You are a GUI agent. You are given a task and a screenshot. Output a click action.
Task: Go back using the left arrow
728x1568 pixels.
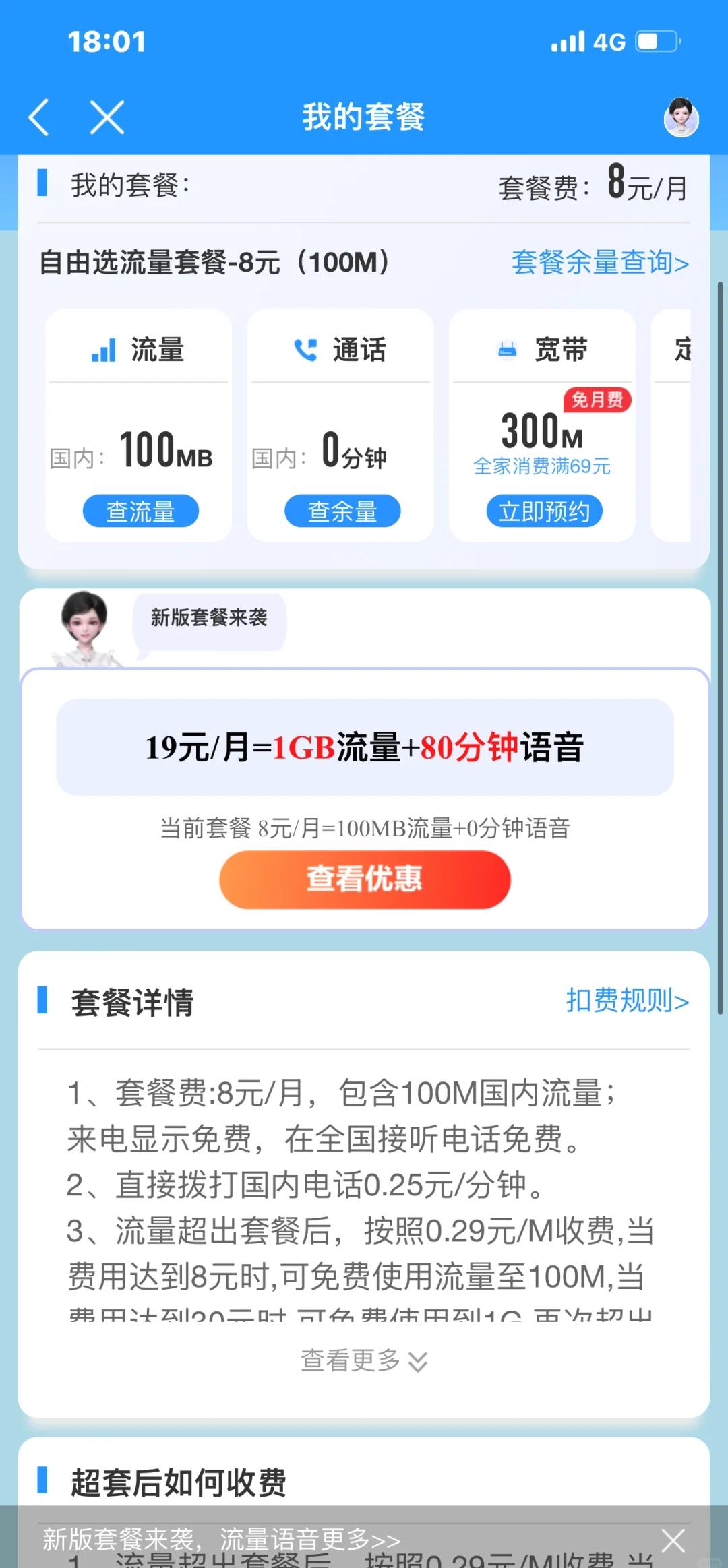(x=39, y=117)
